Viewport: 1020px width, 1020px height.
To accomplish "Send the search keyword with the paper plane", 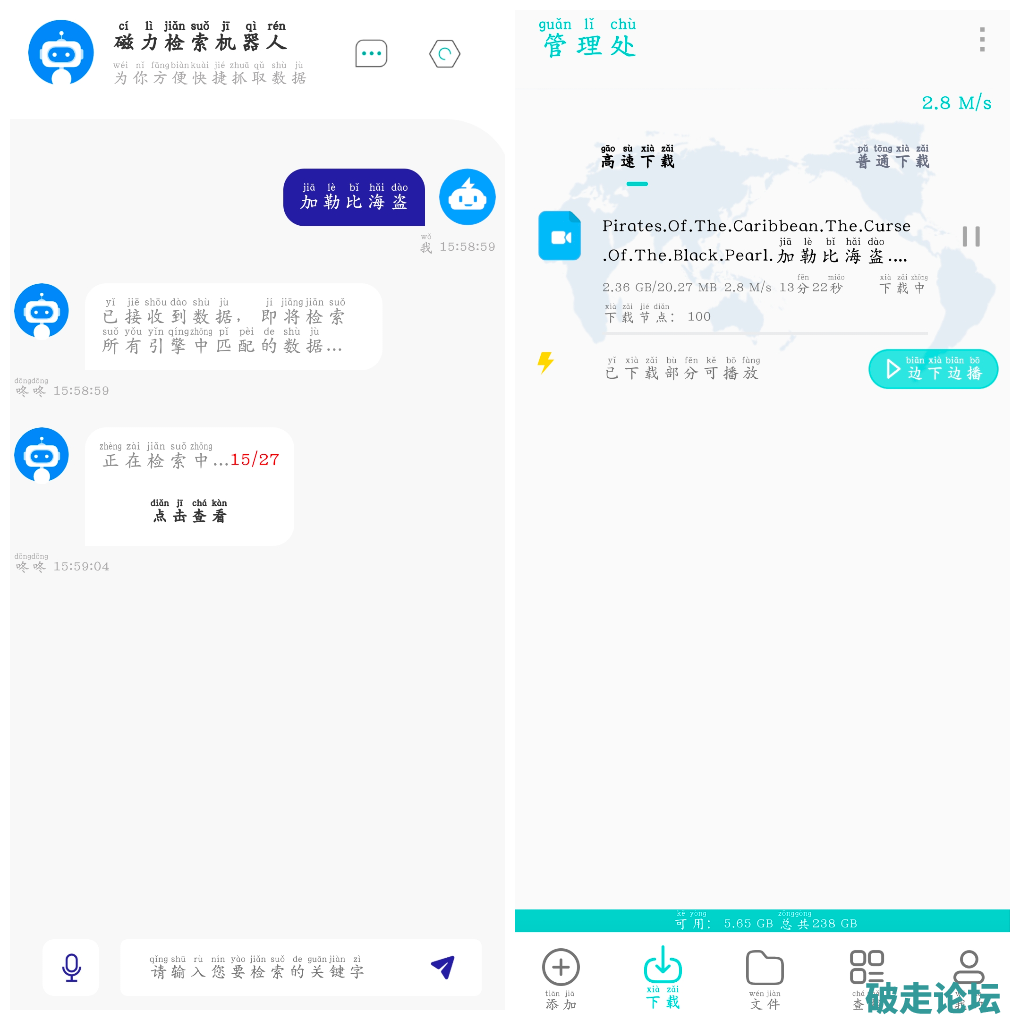I will point(442,967).
